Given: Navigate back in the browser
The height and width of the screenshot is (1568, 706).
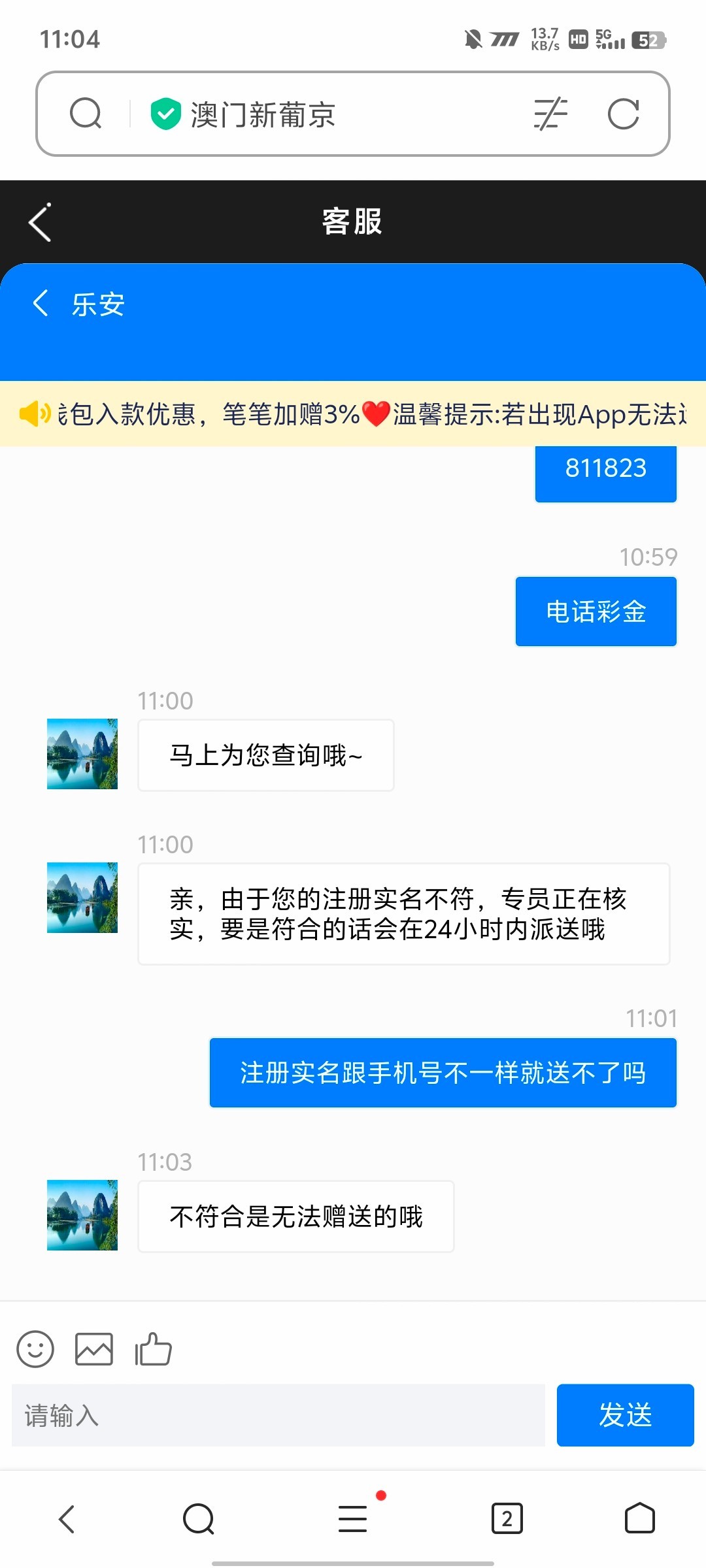Looking at the screenshot, I should tap(67, 1518).
